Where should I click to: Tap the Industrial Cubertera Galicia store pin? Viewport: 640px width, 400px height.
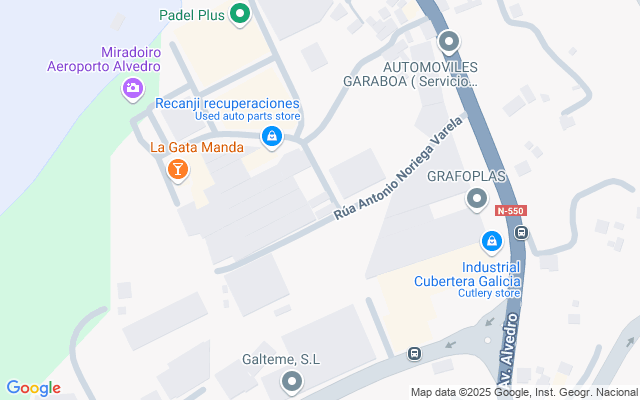[x=491, y=241]
